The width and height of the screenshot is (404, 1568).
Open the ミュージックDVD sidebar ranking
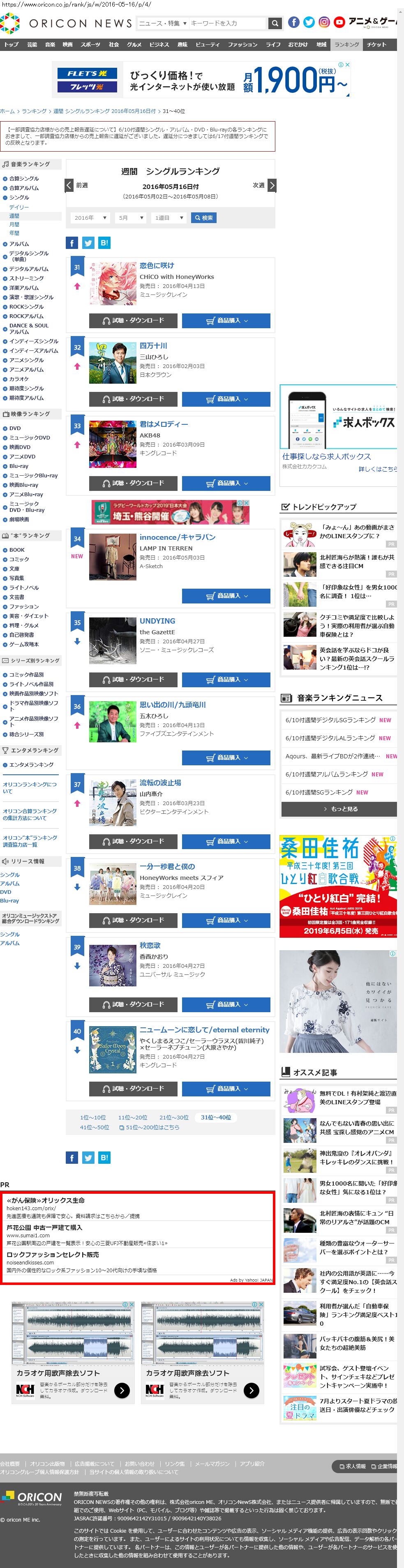(29, 437)
